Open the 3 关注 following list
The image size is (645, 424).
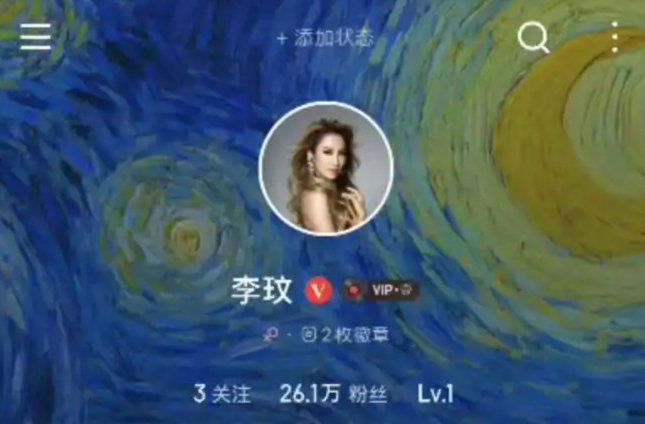pos(223,393)
